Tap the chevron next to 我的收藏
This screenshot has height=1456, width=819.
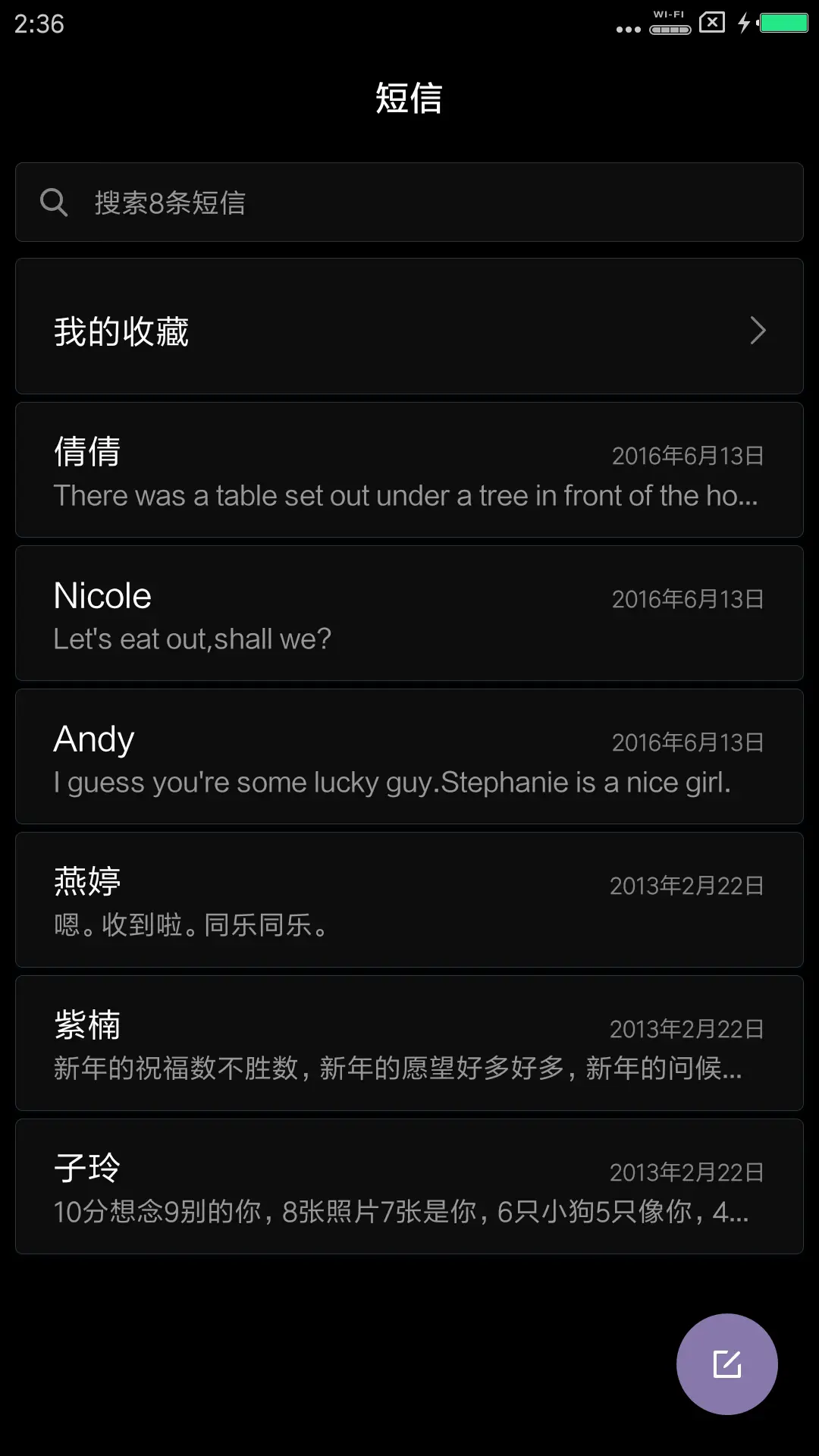pos(758,331)
